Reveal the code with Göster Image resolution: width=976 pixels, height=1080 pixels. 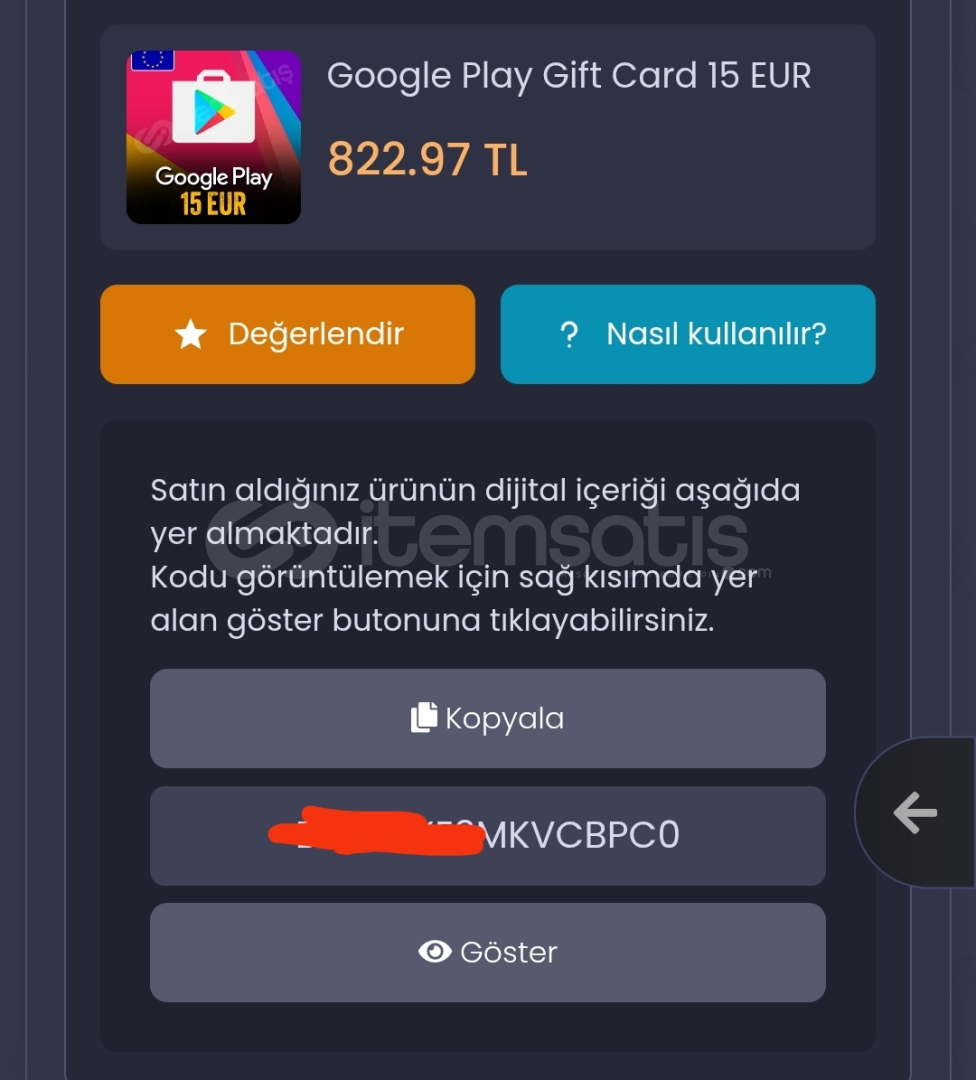tap(488, 952)
